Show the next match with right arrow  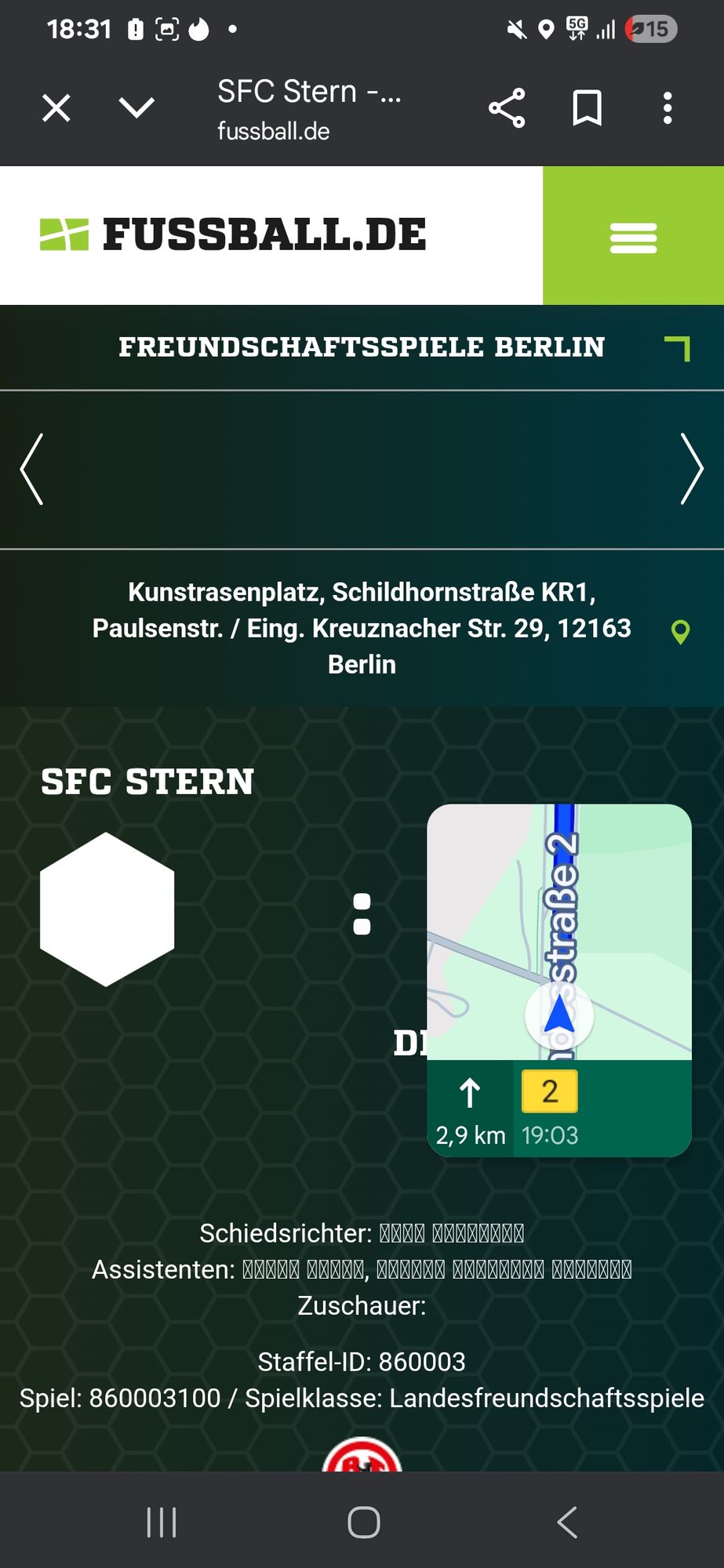coord(691,469)
